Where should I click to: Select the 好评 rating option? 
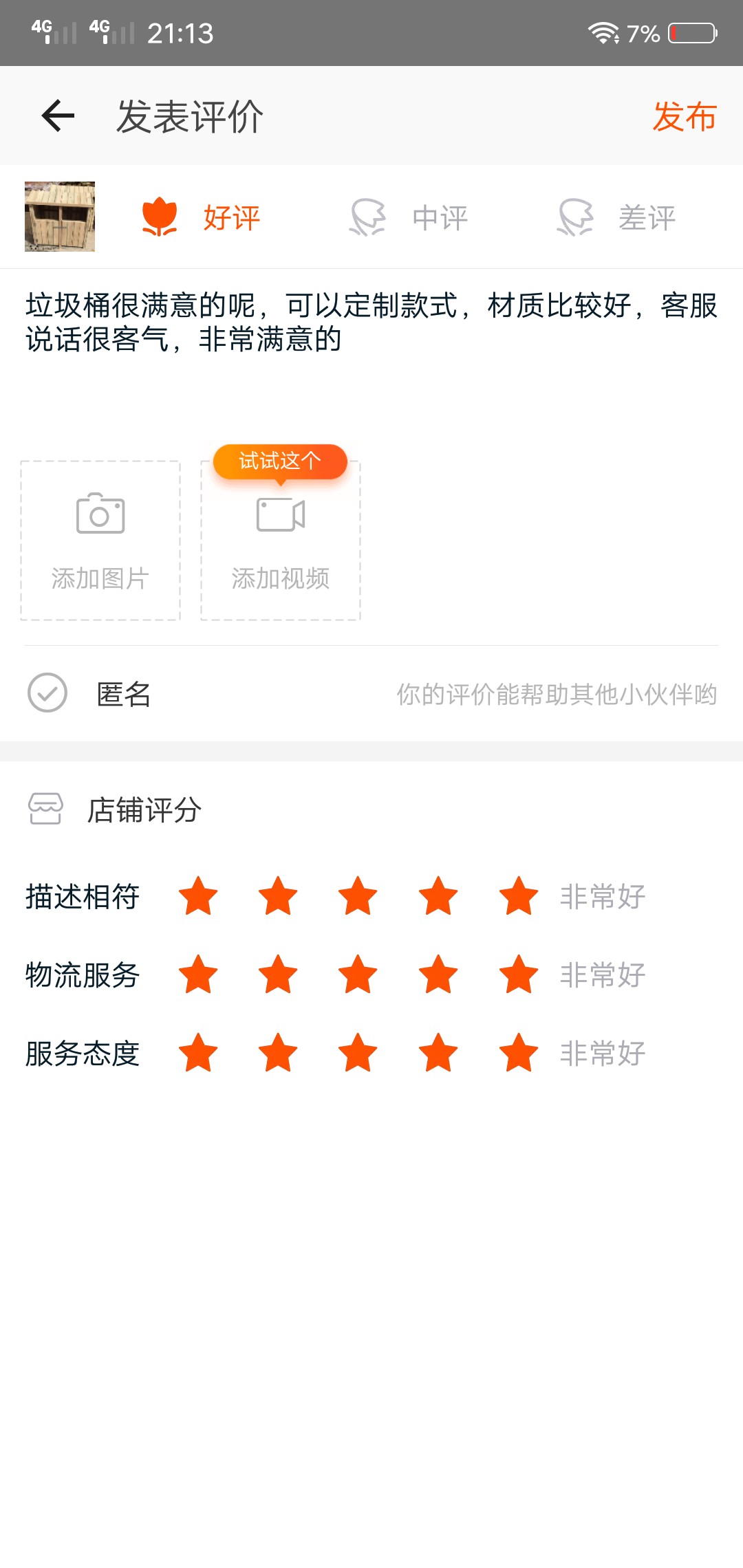pyautogui.click(x=201, y=217)
